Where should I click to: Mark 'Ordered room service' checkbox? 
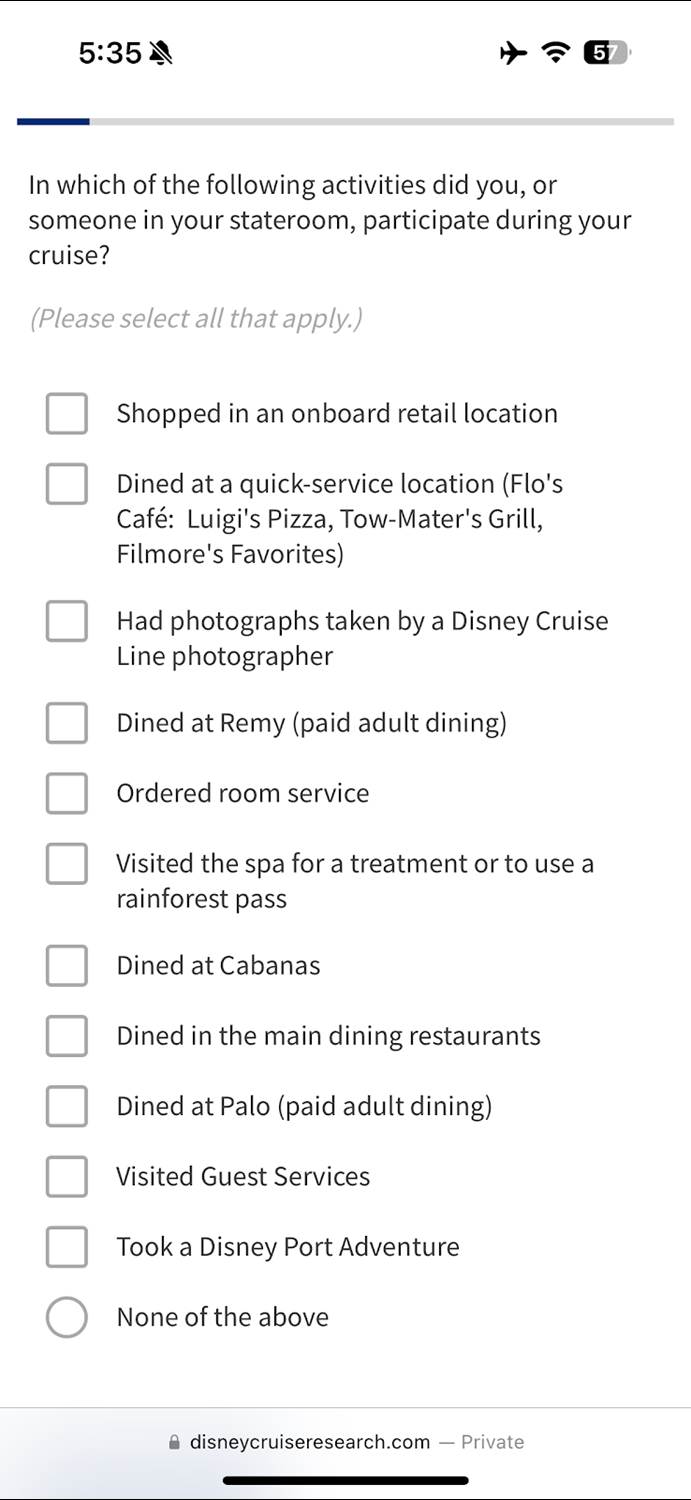coord(67,793)
